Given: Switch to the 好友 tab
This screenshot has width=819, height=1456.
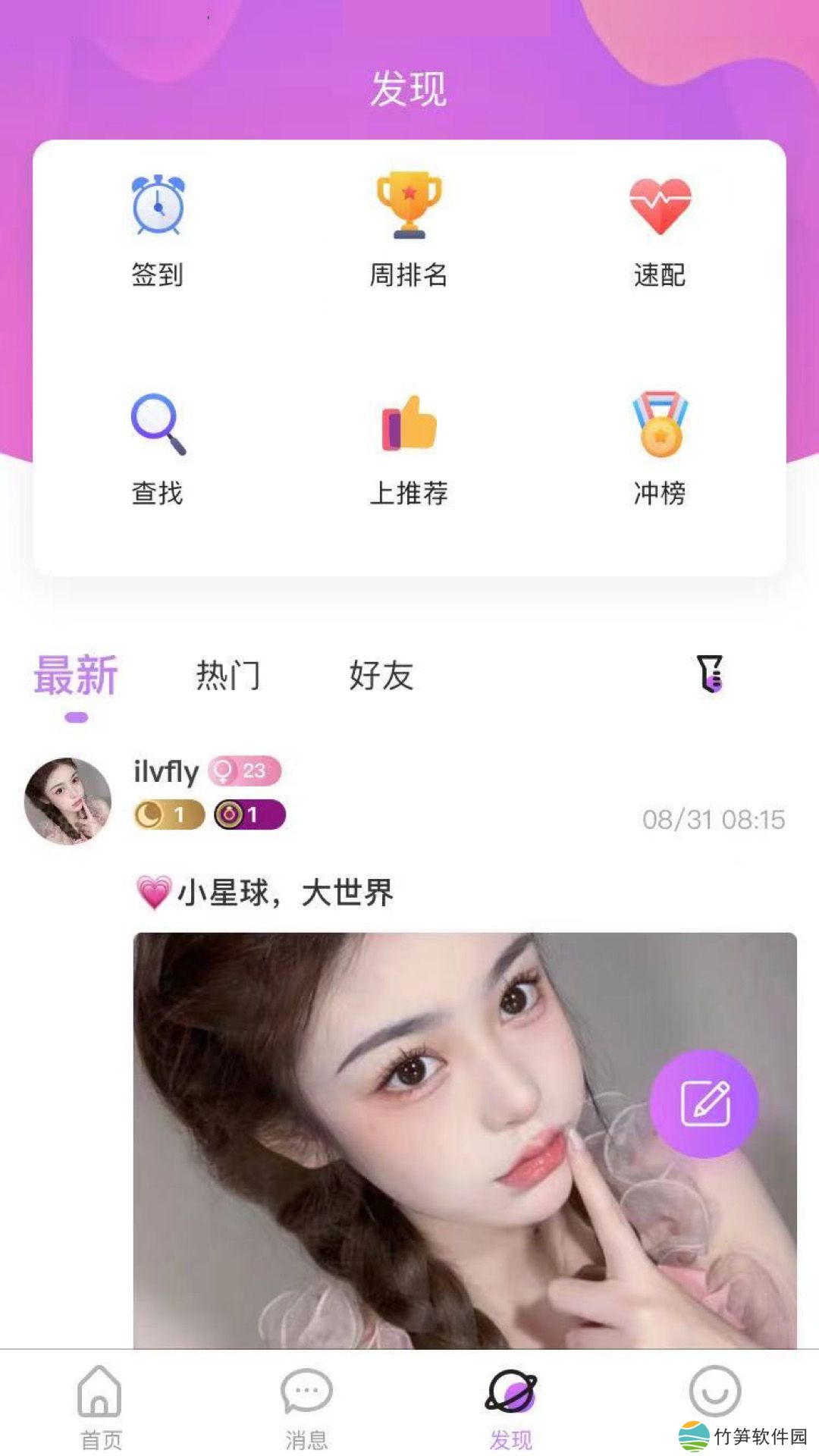Looking at the screenshot, I should click(381, 676).
